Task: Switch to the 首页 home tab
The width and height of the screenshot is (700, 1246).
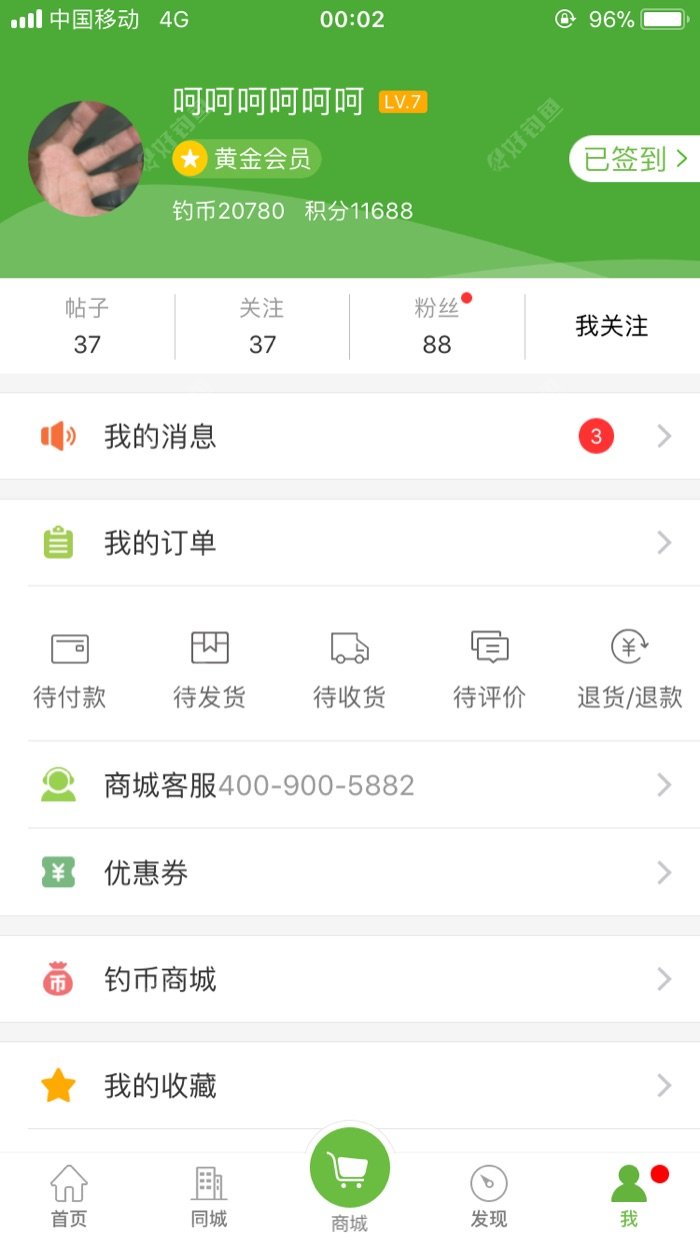Action: [x=69, y=1196]
